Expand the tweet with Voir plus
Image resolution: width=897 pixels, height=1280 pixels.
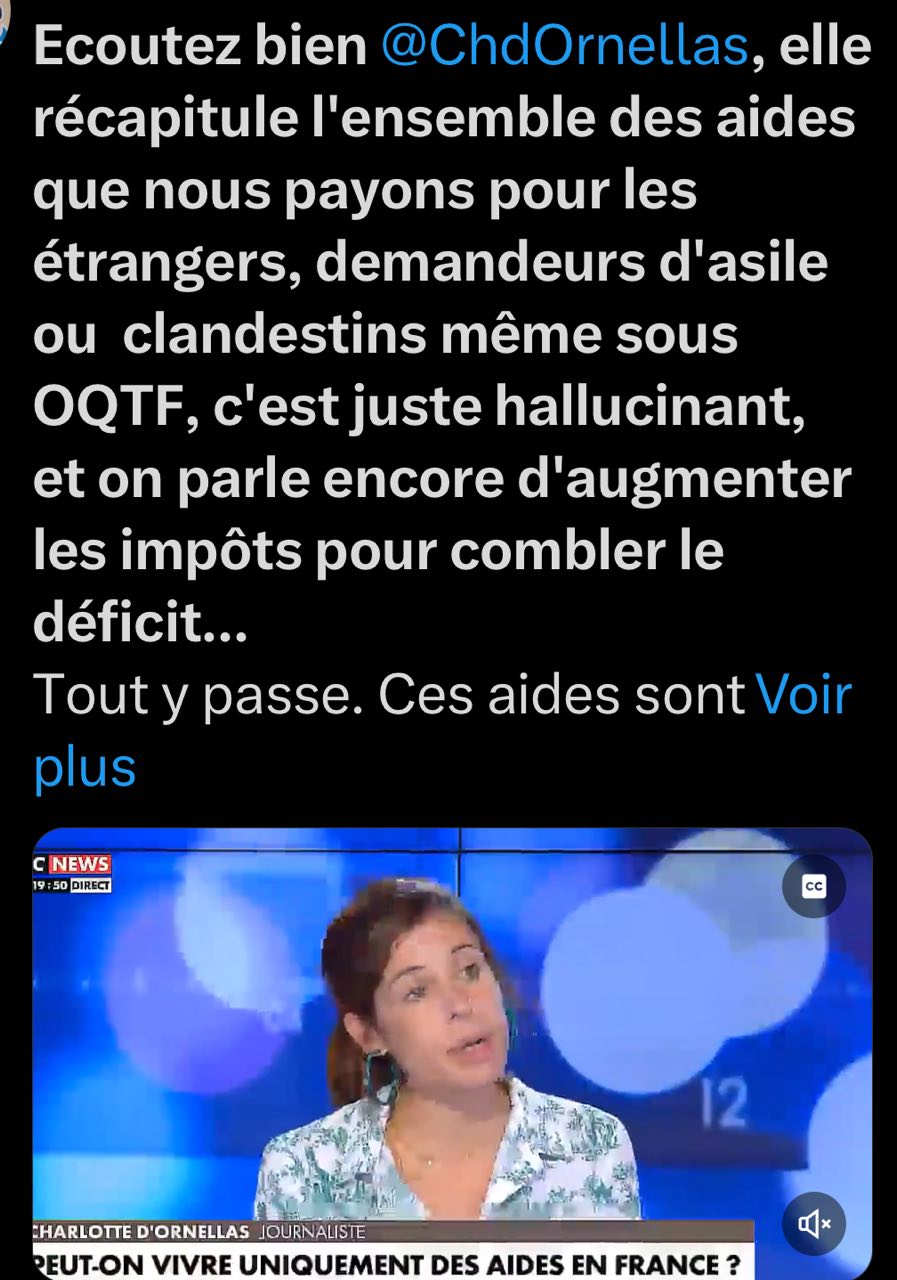coord(802,694)
